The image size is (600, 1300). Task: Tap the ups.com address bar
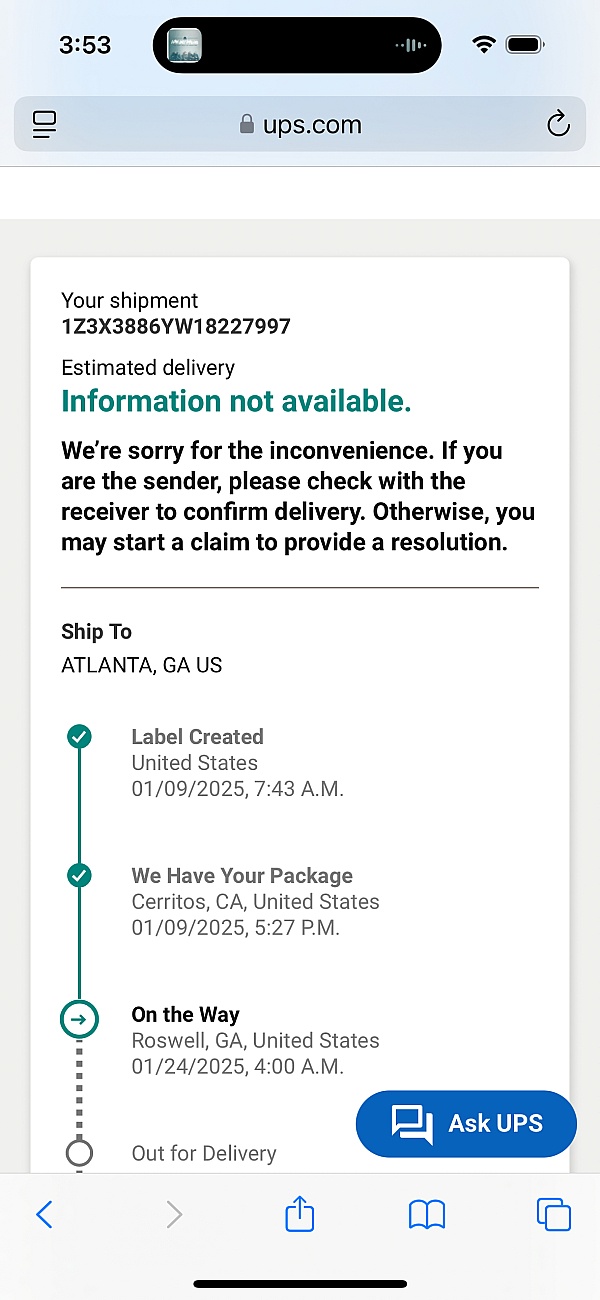tap(300, 124)
